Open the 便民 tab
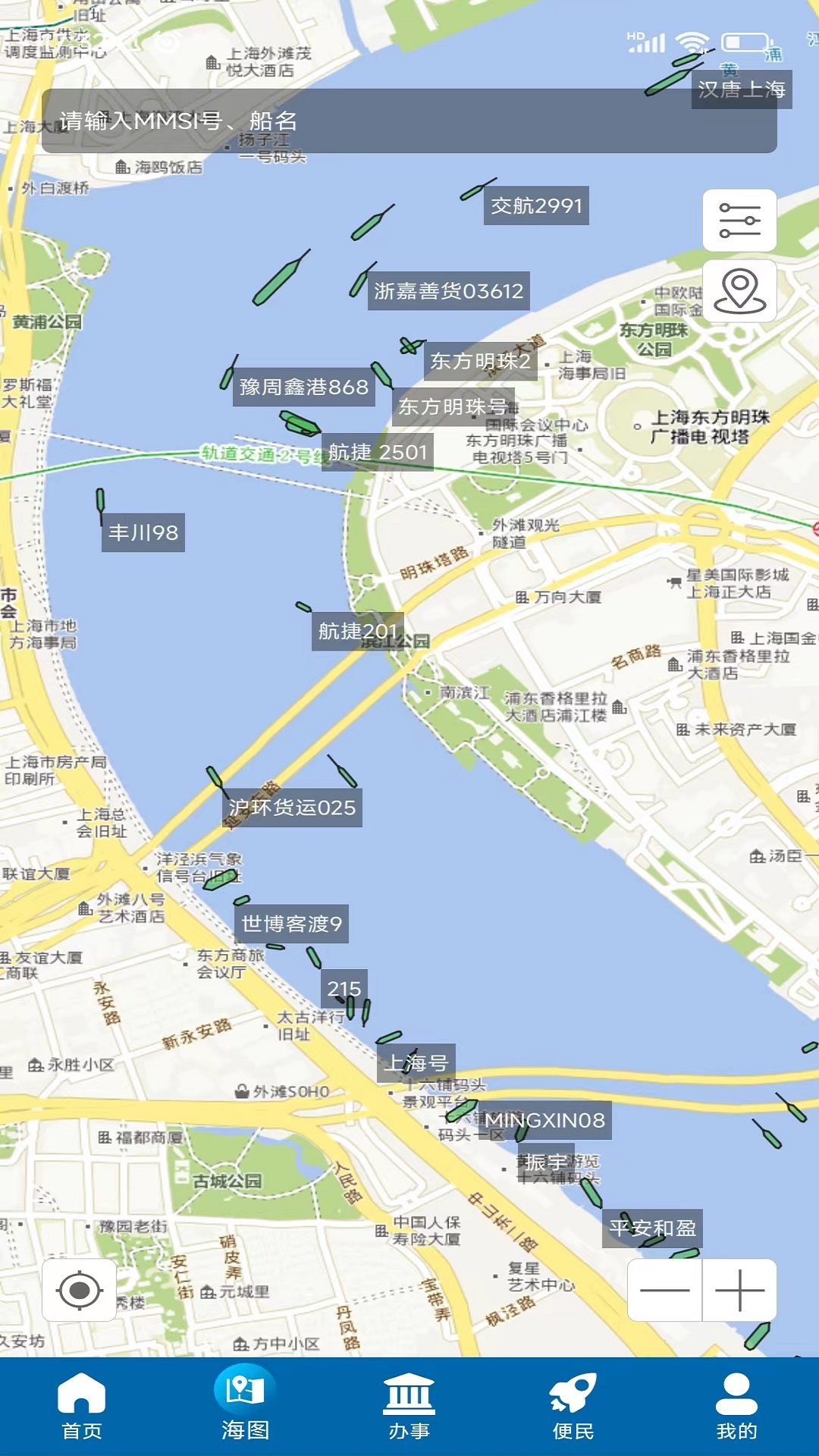 573,1407
